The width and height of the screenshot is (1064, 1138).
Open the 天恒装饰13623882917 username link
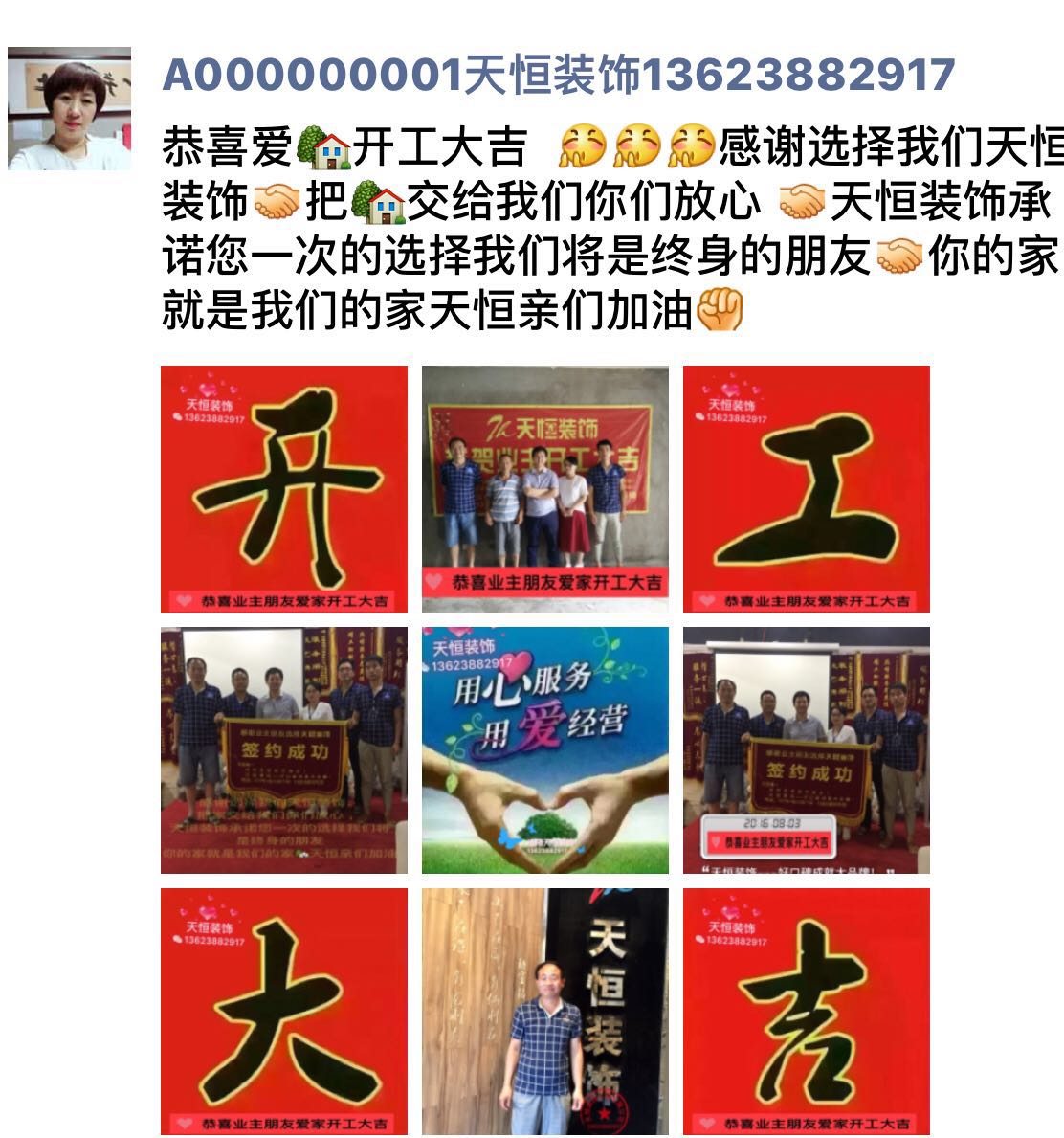(x=559, y=75)
